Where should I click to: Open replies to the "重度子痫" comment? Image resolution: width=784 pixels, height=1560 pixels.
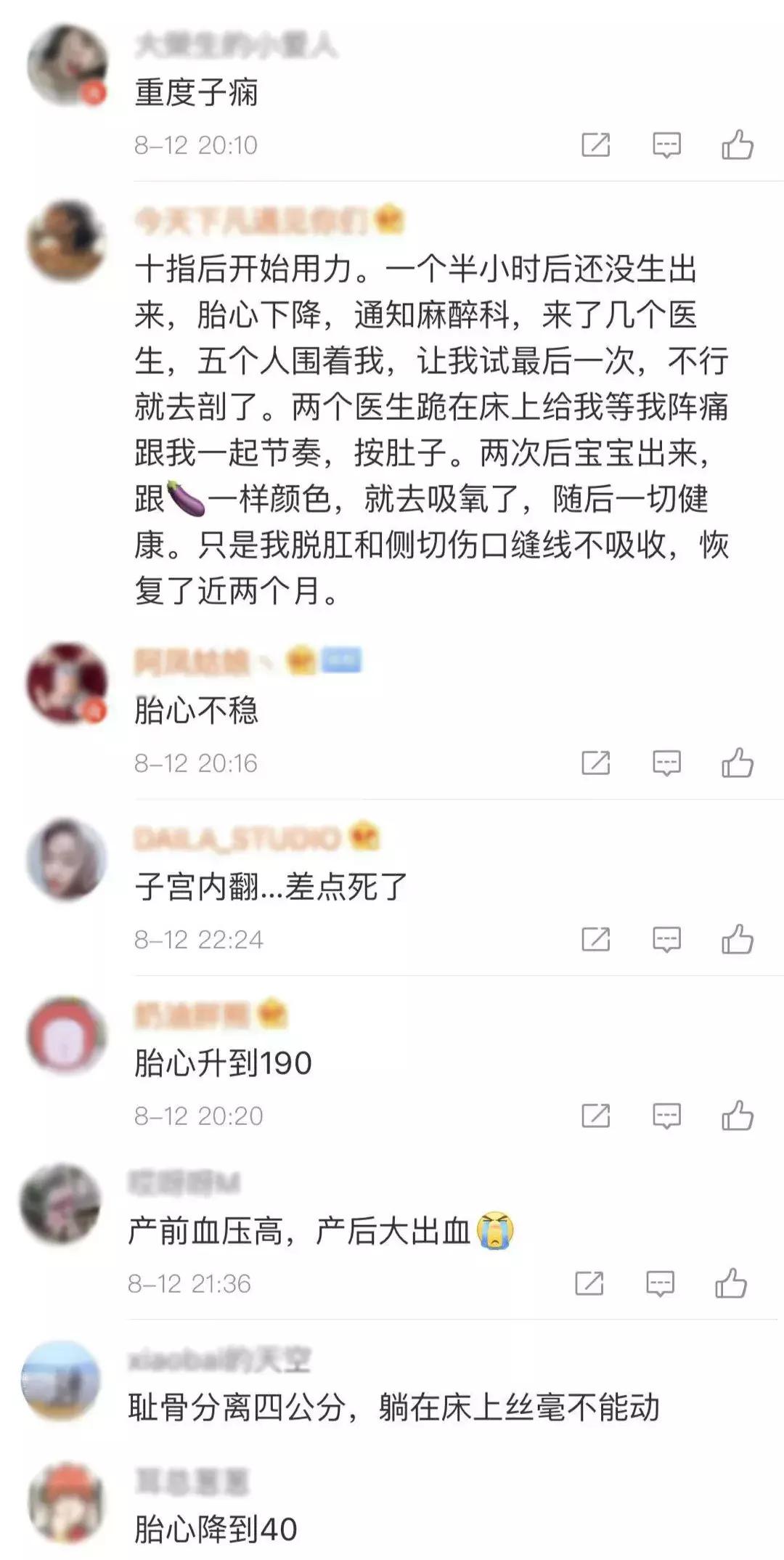[x=666, y=144]
